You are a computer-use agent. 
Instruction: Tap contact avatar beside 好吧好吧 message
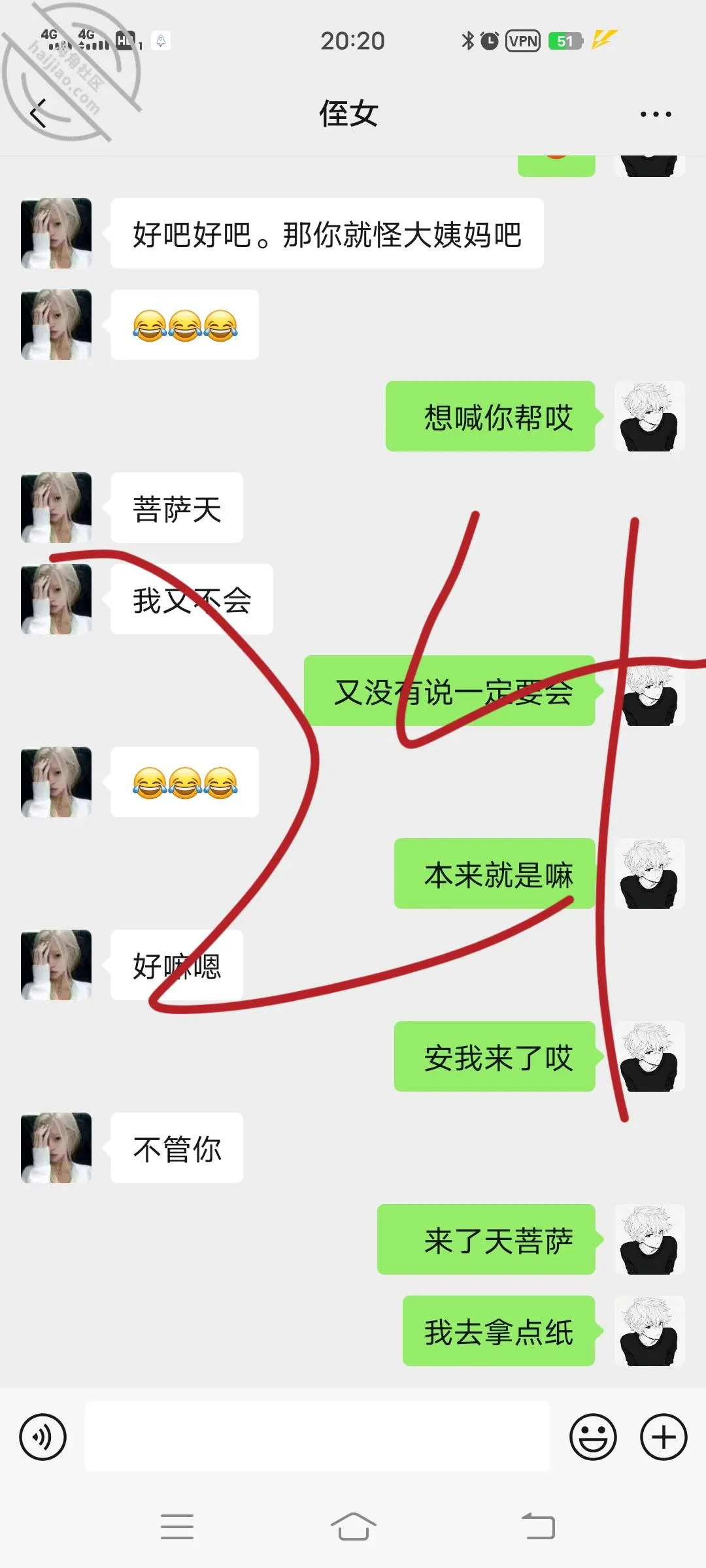[56, 233]
